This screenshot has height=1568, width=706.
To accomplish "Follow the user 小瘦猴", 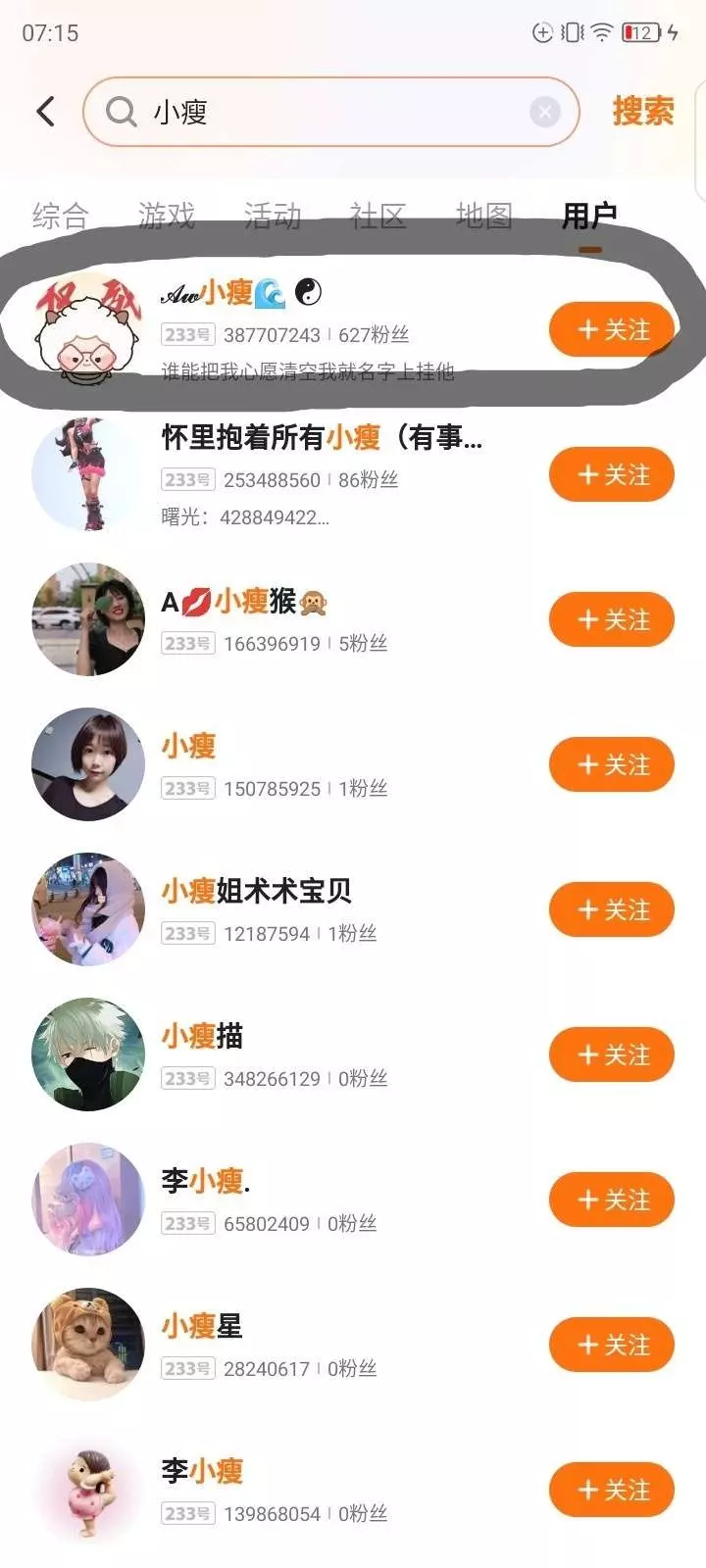I will 612,619.
